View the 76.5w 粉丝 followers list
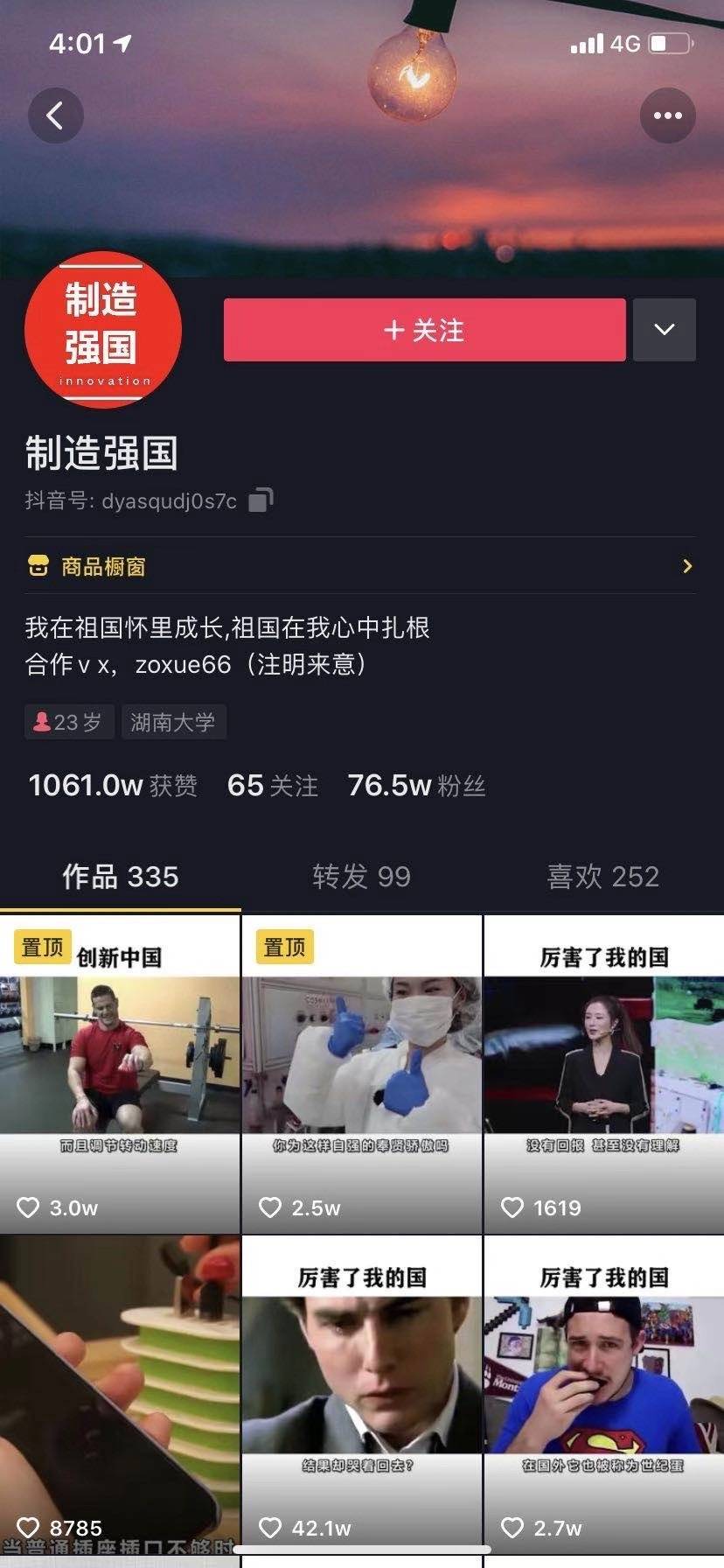The image size is (724, 1568). [416, 785]
